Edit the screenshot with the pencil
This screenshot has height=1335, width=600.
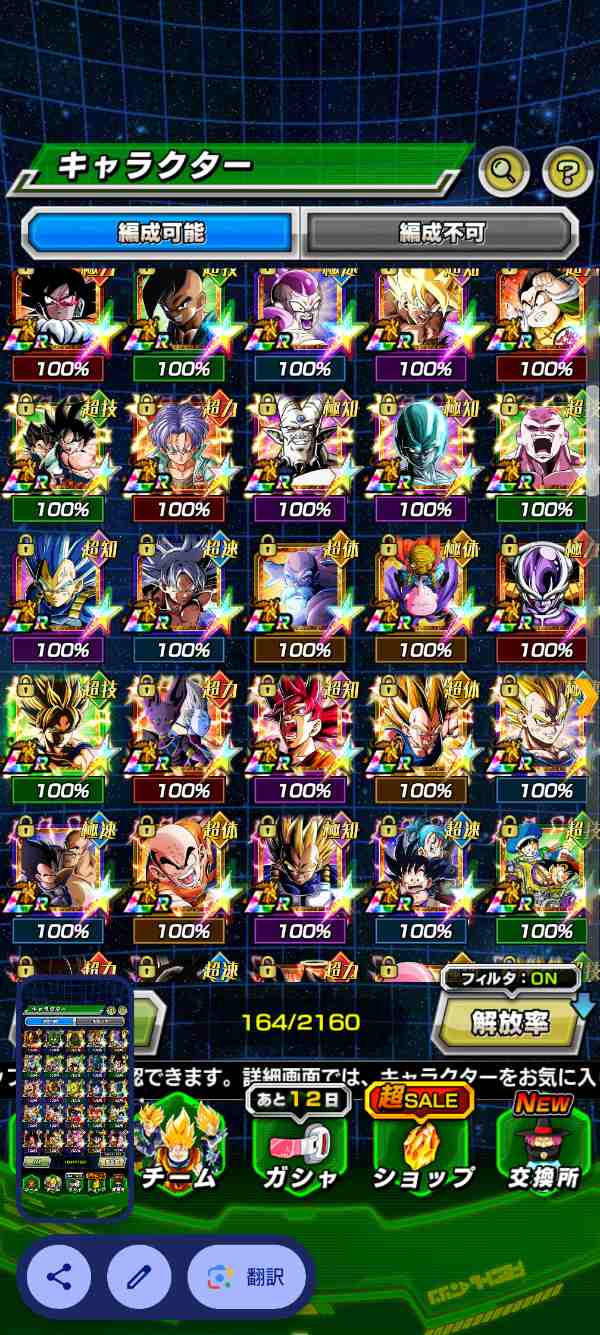coord(139,1277)
